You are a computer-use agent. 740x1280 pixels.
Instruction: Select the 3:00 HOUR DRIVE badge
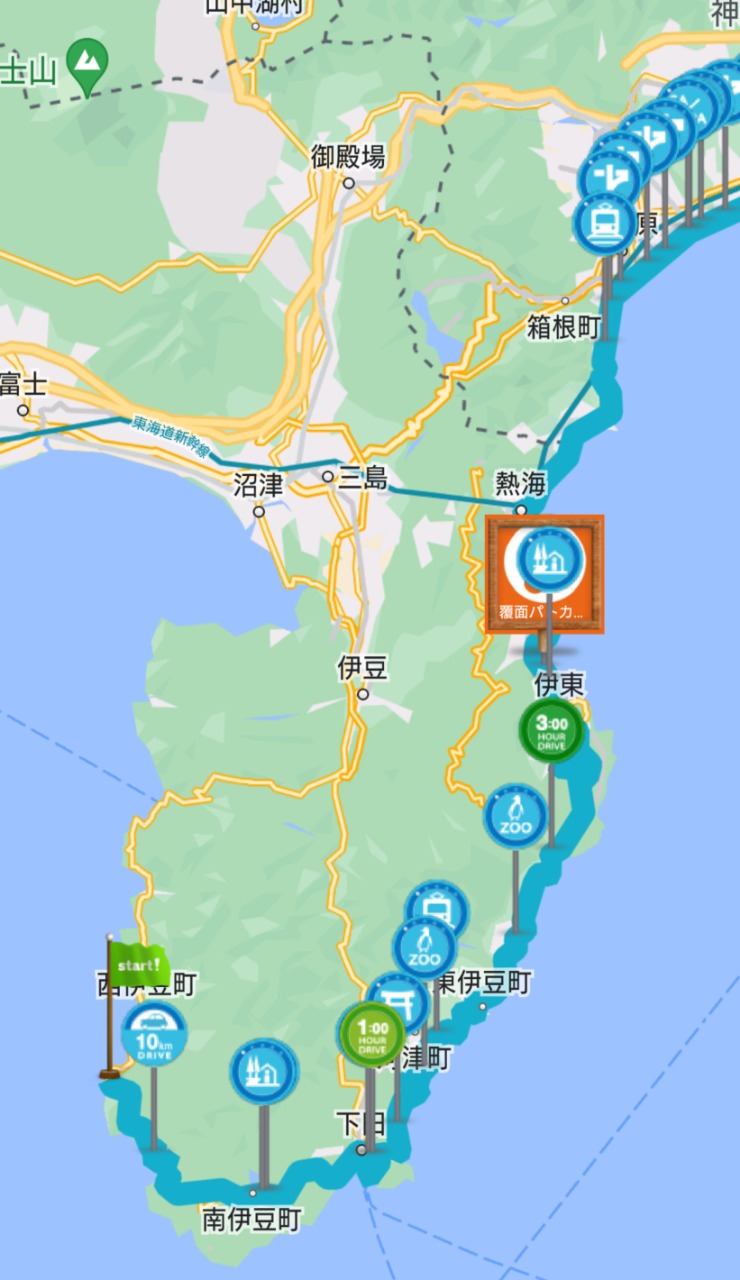(551, 730)
